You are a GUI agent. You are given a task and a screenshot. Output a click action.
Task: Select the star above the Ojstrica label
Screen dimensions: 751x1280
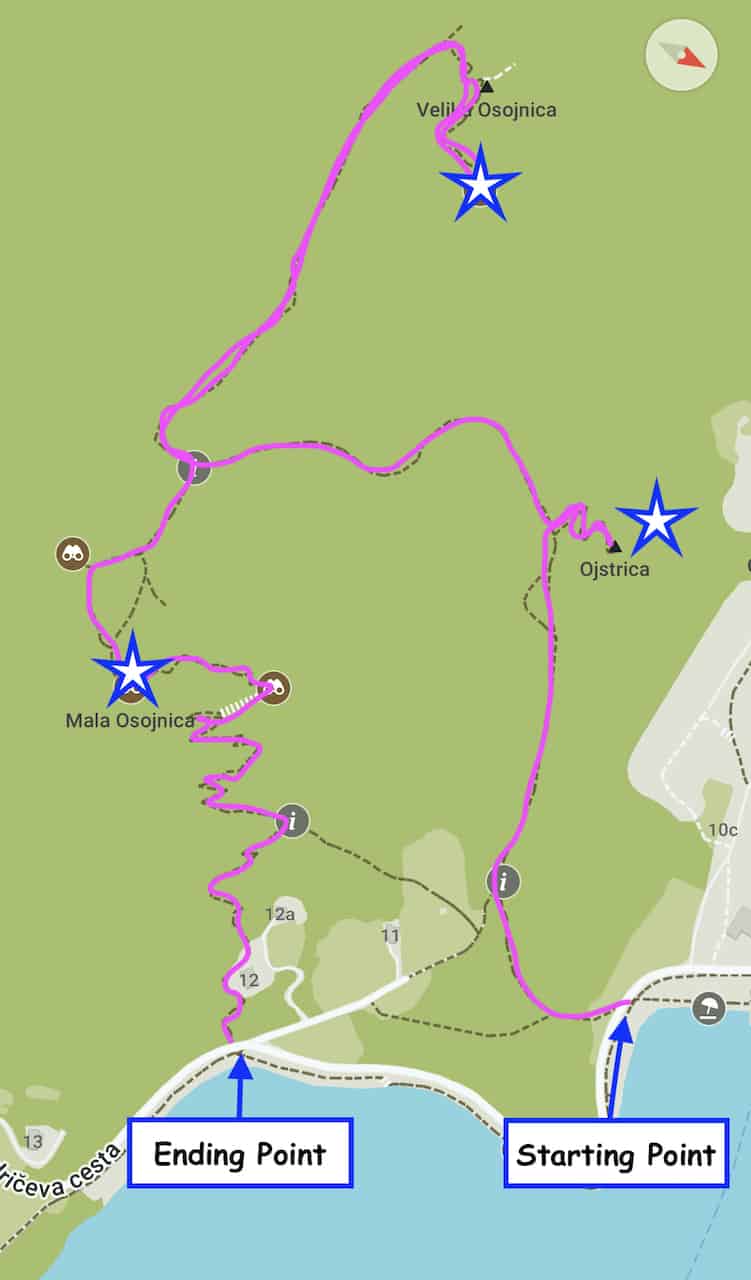click(x=659, y=520)
